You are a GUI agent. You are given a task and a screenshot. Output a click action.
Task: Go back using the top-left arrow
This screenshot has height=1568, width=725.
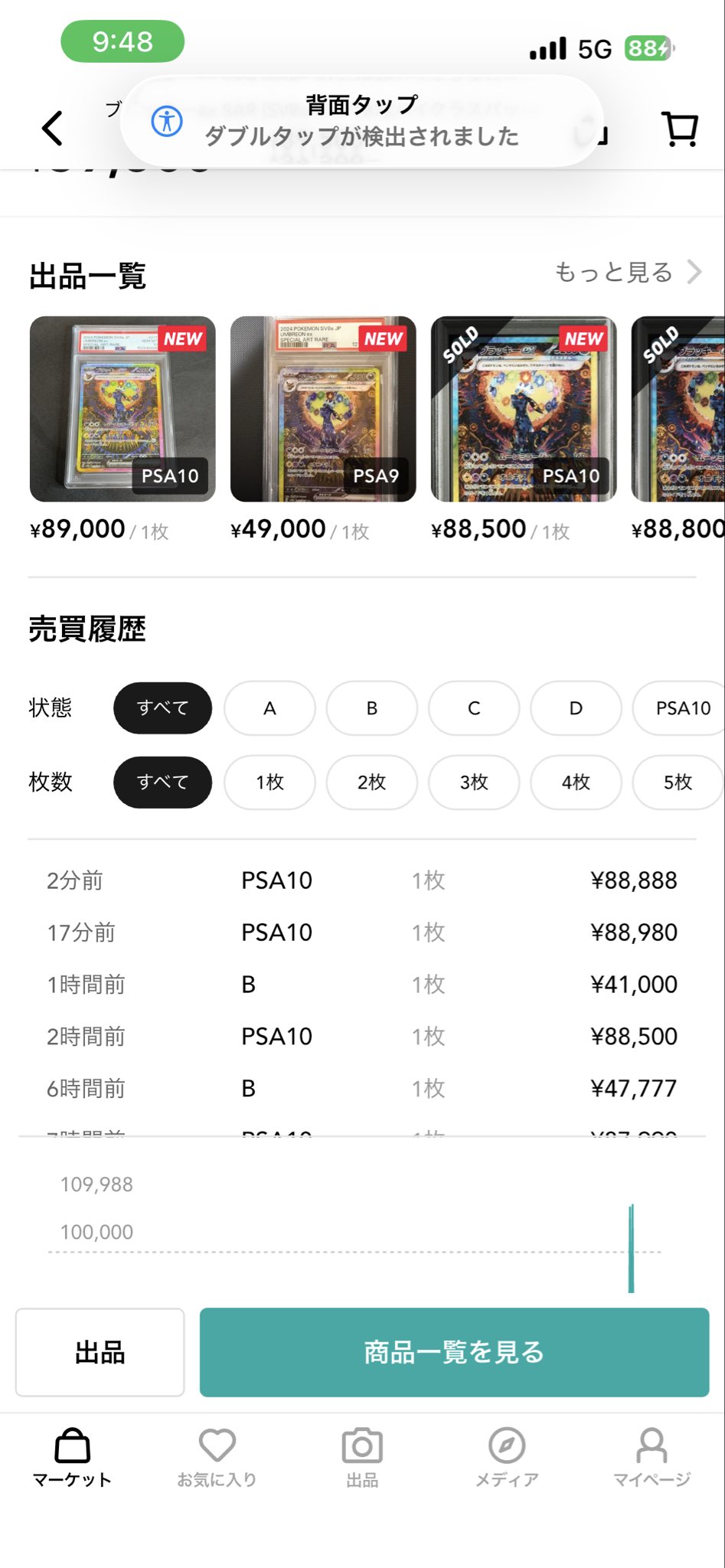point(52,128)
